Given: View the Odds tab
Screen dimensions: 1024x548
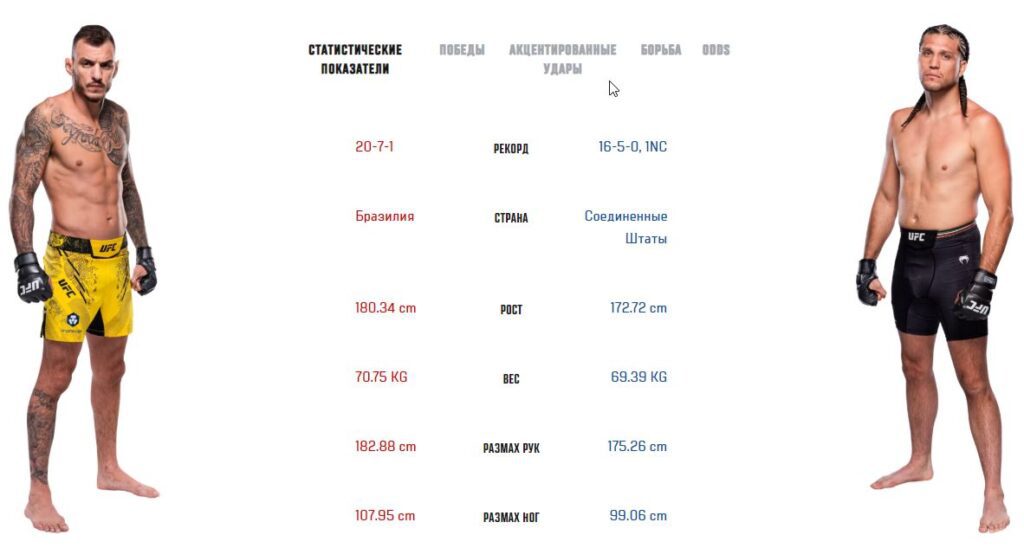Looking at the screenshot, I should click(716, 50).
